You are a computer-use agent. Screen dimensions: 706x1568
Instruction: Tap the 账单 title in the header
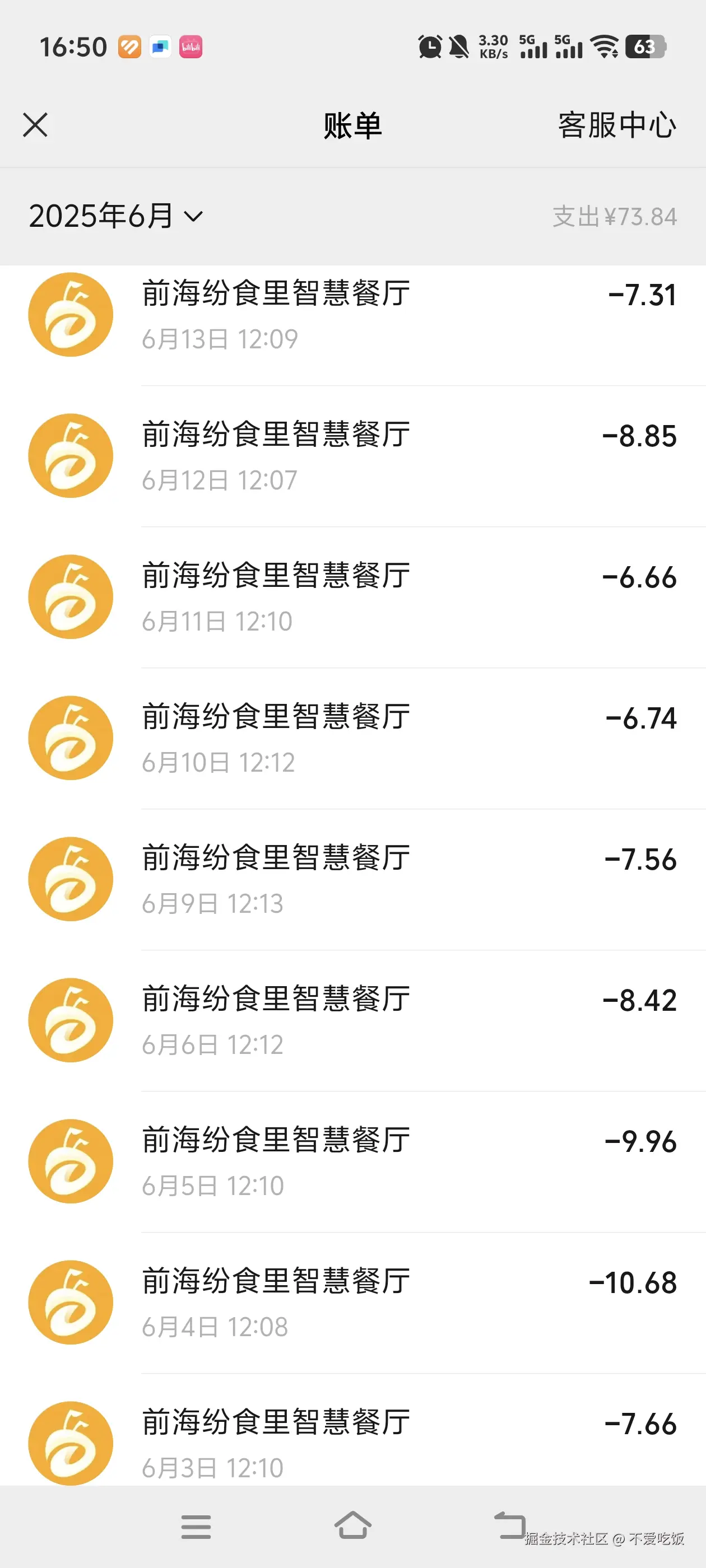352,126
